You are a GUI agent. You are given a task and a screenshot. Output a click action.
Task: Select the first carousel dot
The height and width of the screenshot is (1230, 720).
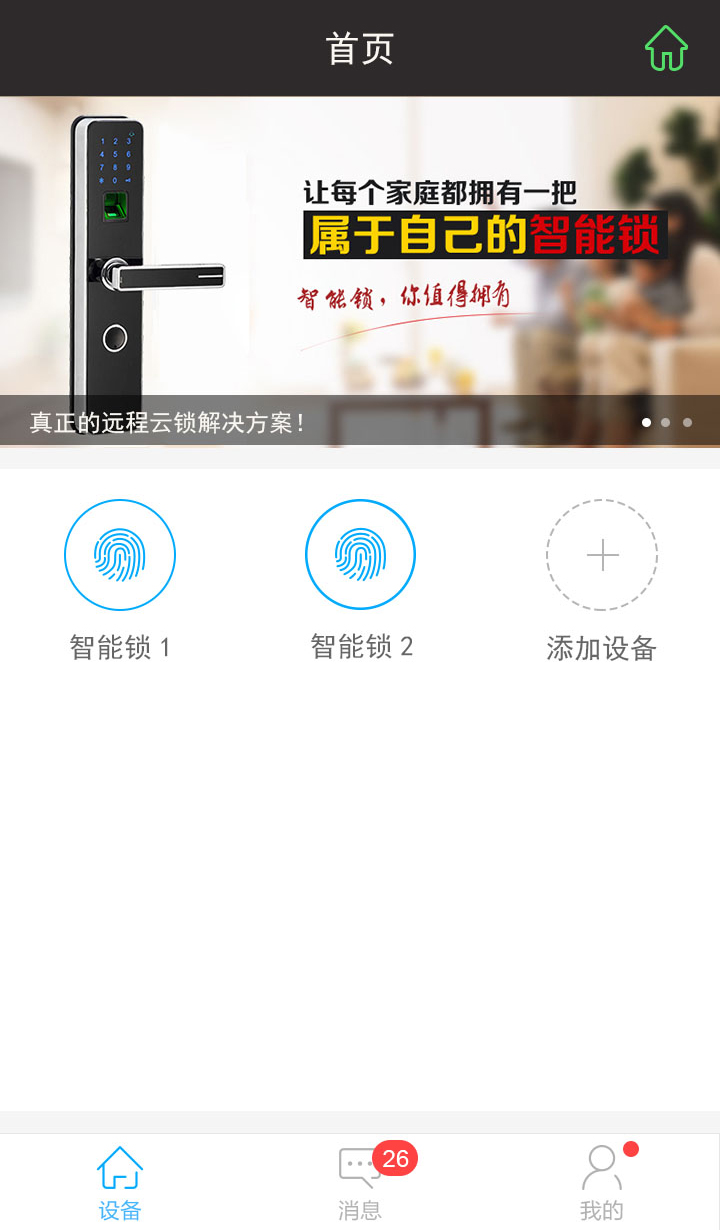(646, 422)
